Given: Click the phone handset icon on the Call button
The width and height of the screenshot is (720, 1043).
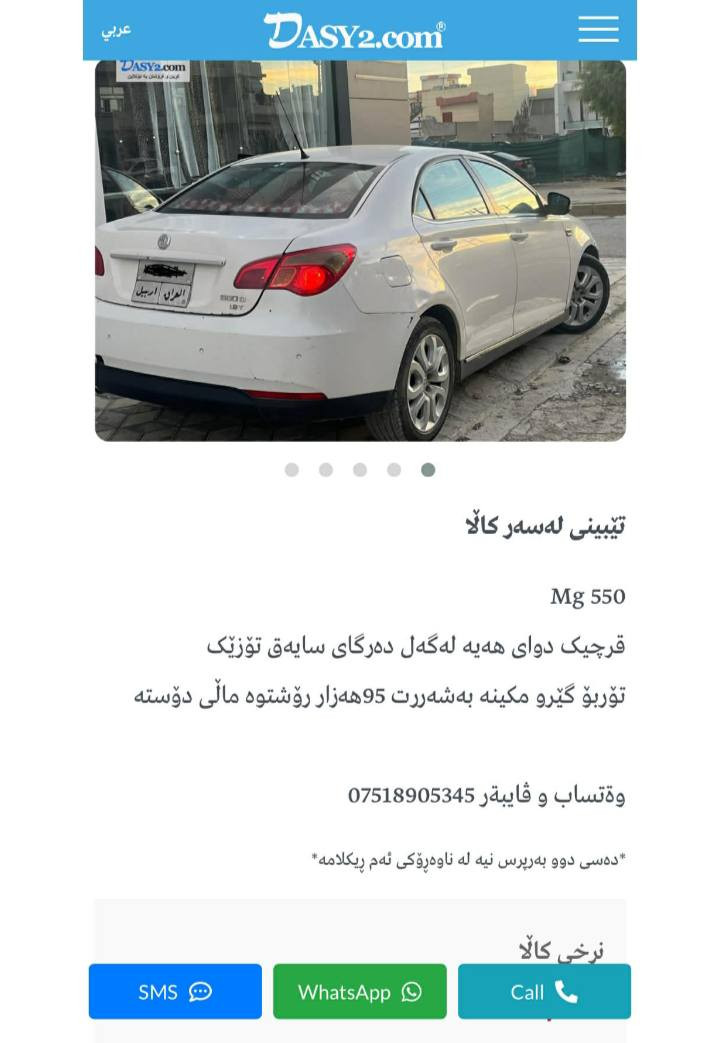Looking at the screenshot, I should click(568, 991).
